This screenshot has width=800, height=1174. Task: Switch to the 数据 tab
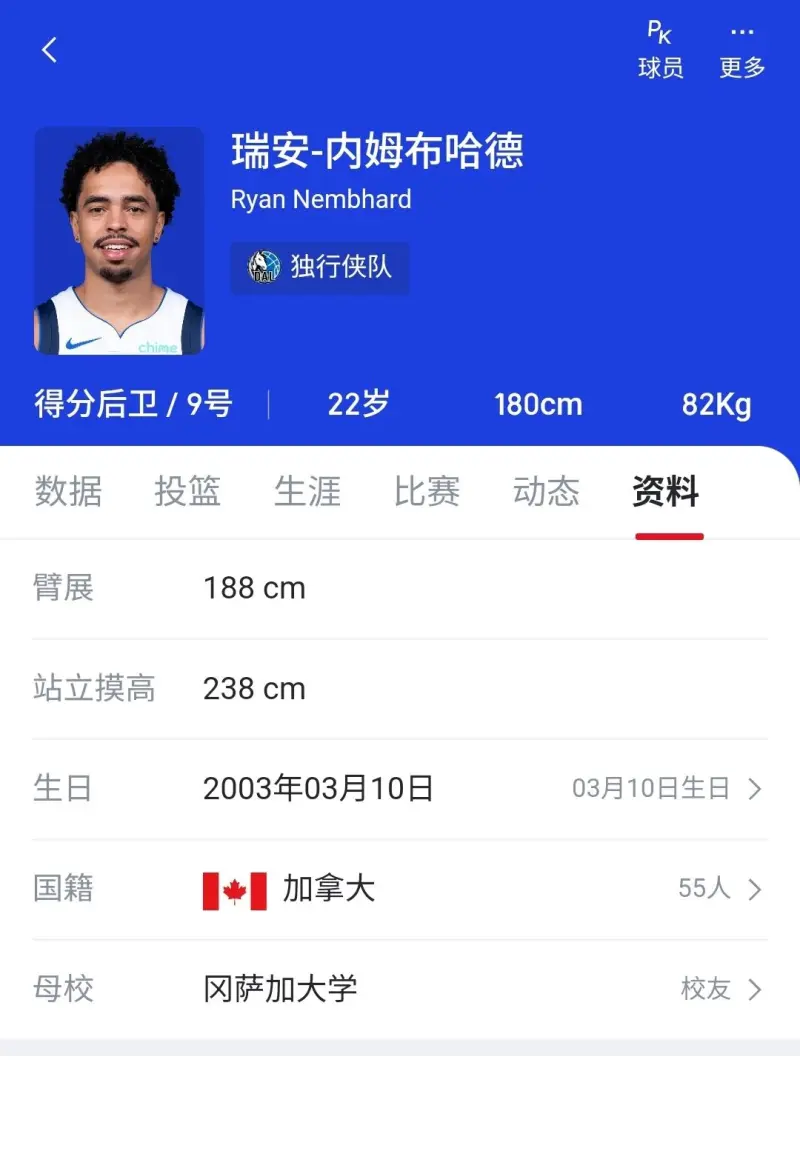pos(68,491)
